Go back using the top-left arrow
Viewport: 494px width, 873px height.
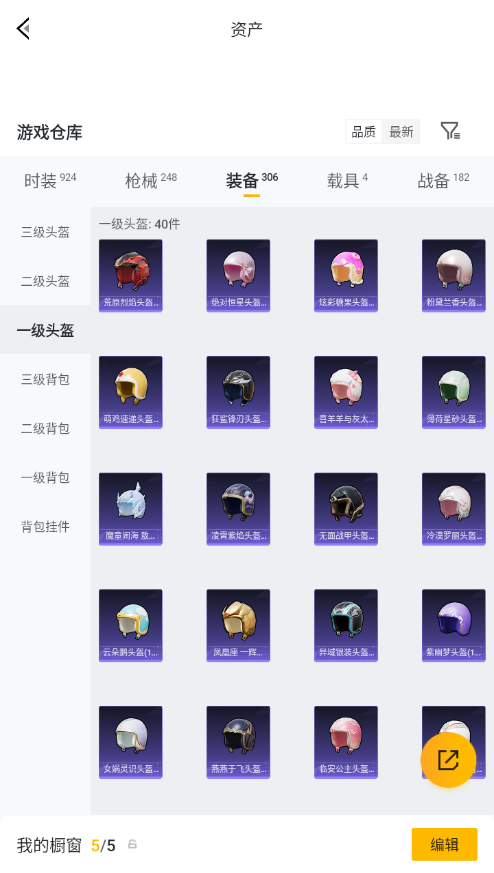[x=23, y=28]
